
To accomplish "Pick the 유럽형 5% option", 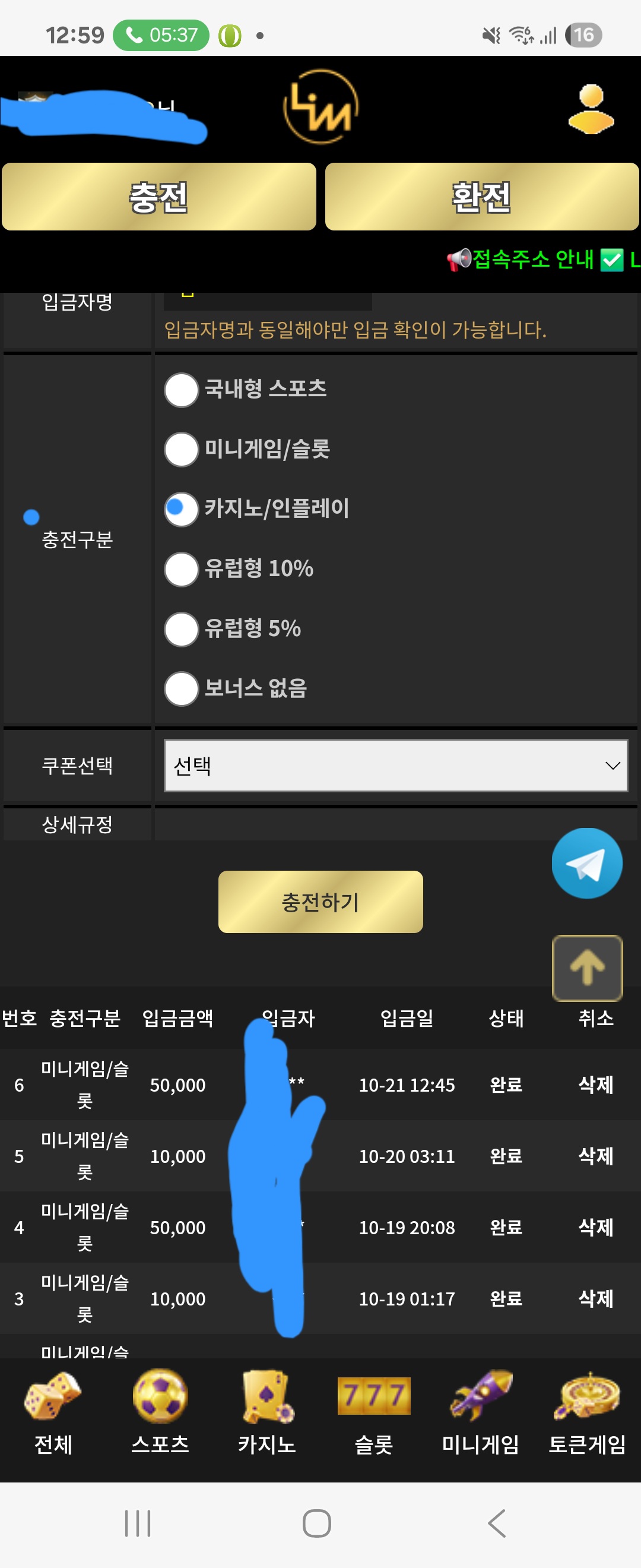I will click(x=181, y=629).
